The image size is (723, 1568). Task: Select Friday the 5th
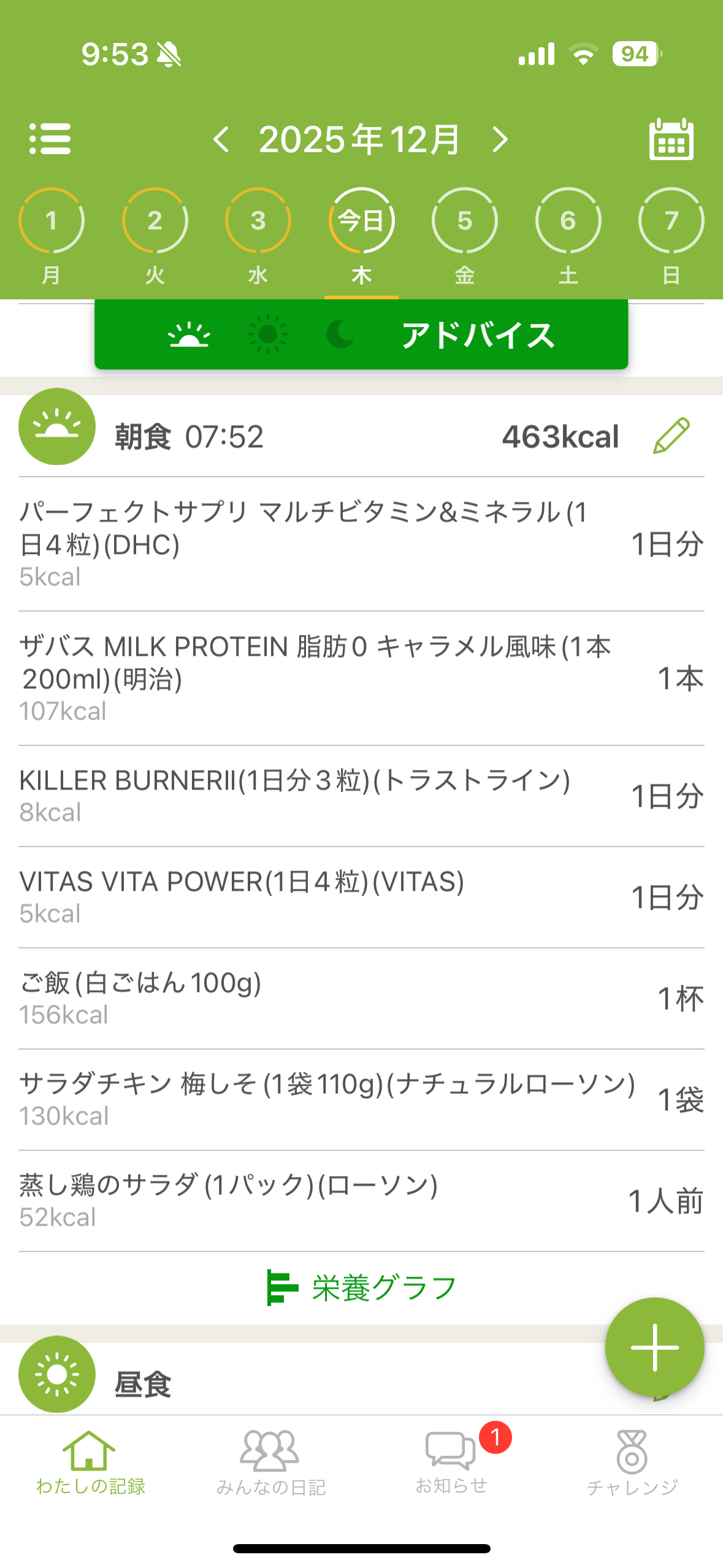click(465, 220)
